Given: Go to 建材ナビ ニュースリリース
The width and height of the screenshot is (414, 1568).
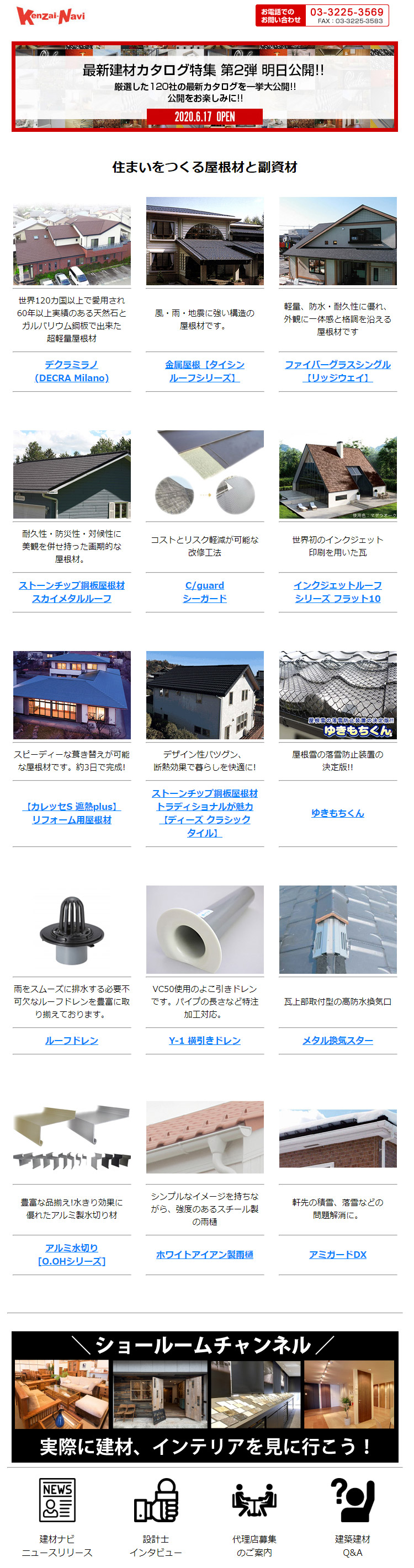Looking at the screenshot, I should pos(57,1516).
